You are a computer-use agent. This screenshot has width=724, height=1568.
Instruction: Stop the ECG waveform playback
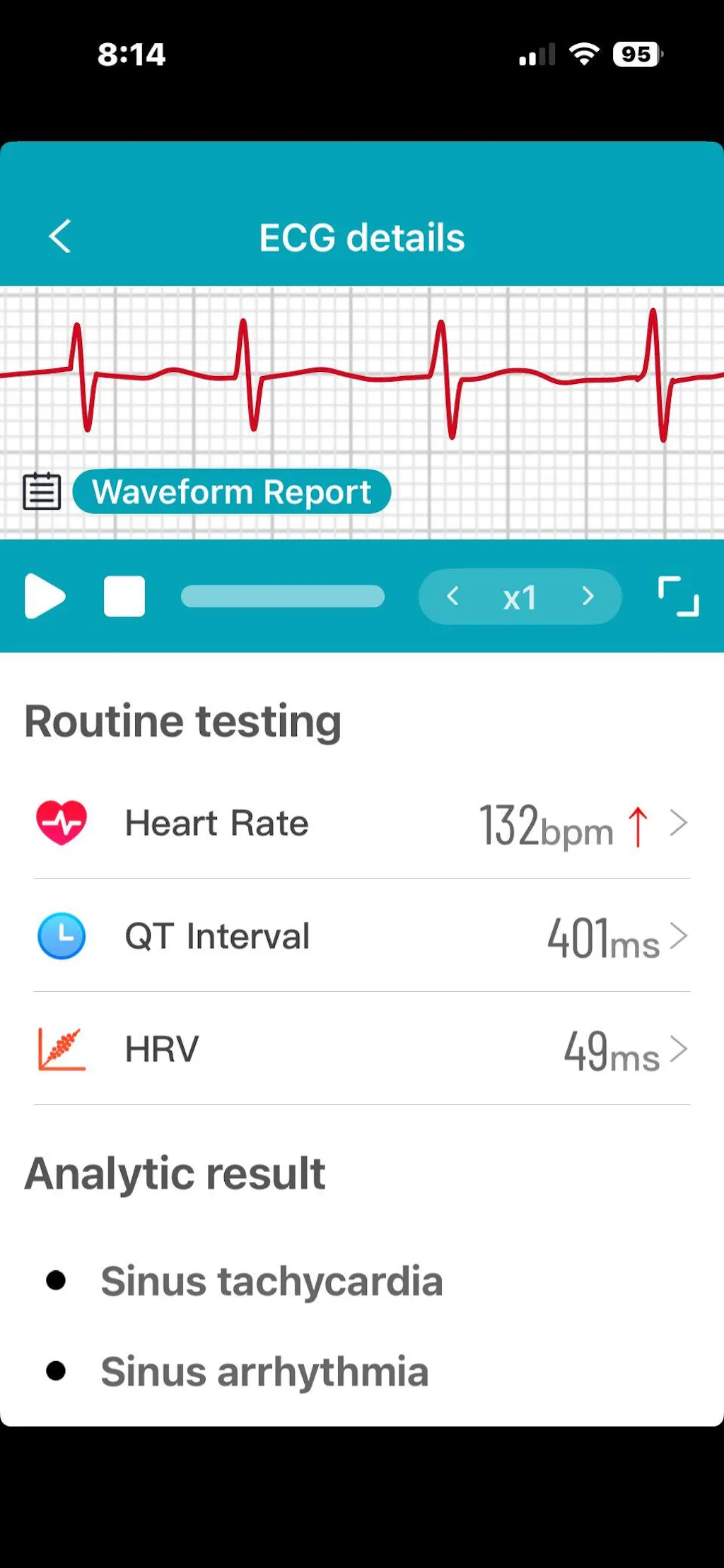click(124, 597)
